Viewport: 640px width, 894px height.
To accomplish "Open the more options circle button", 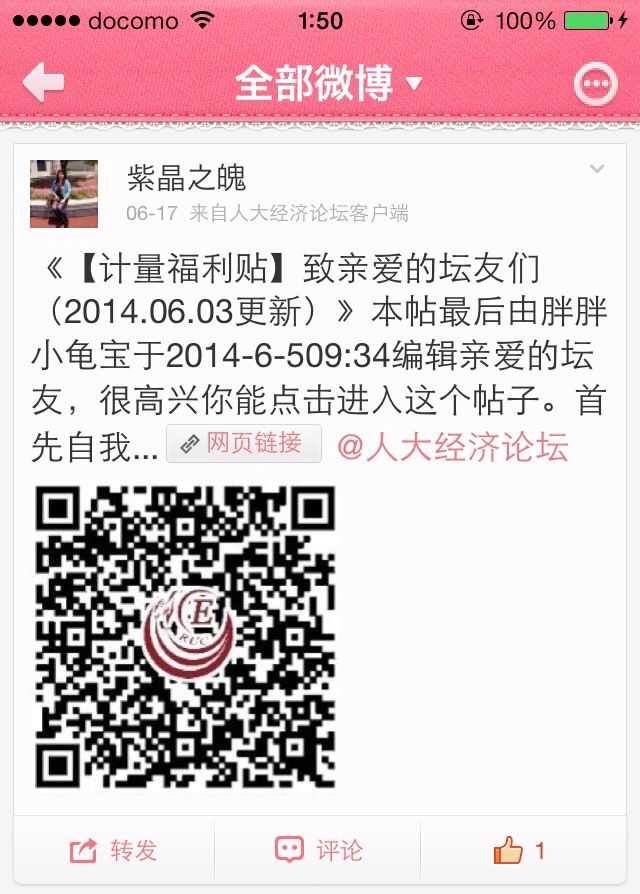I will 595,84.
